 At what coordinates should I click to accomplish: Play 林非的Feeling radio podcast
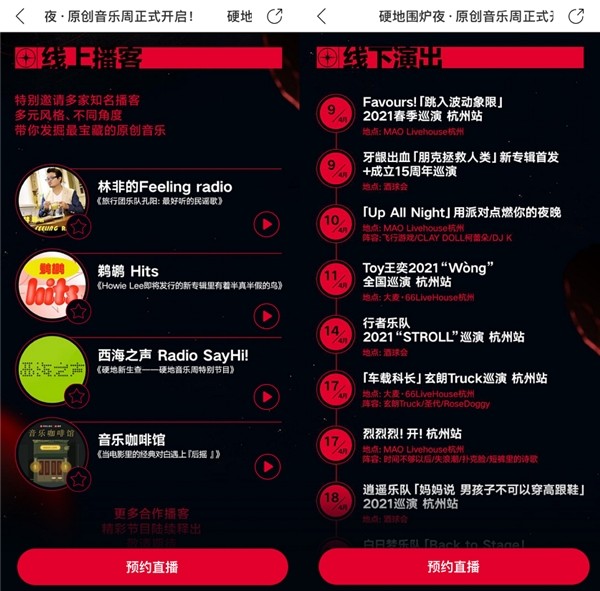(266, 224)
